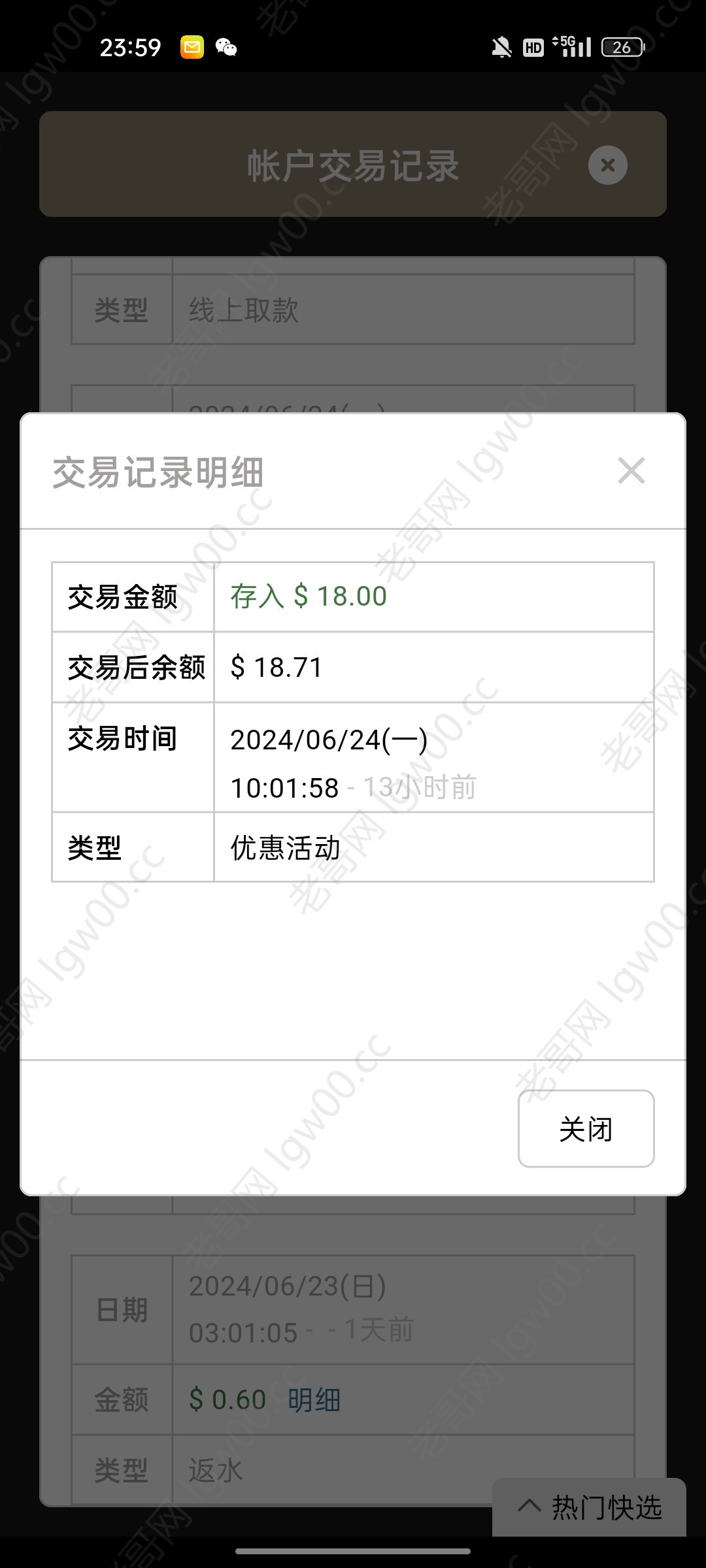This screenshot has height=1568, width=706.
Task: Close the 交易记录明细 dialog with the X
Action: coord(631,471)
